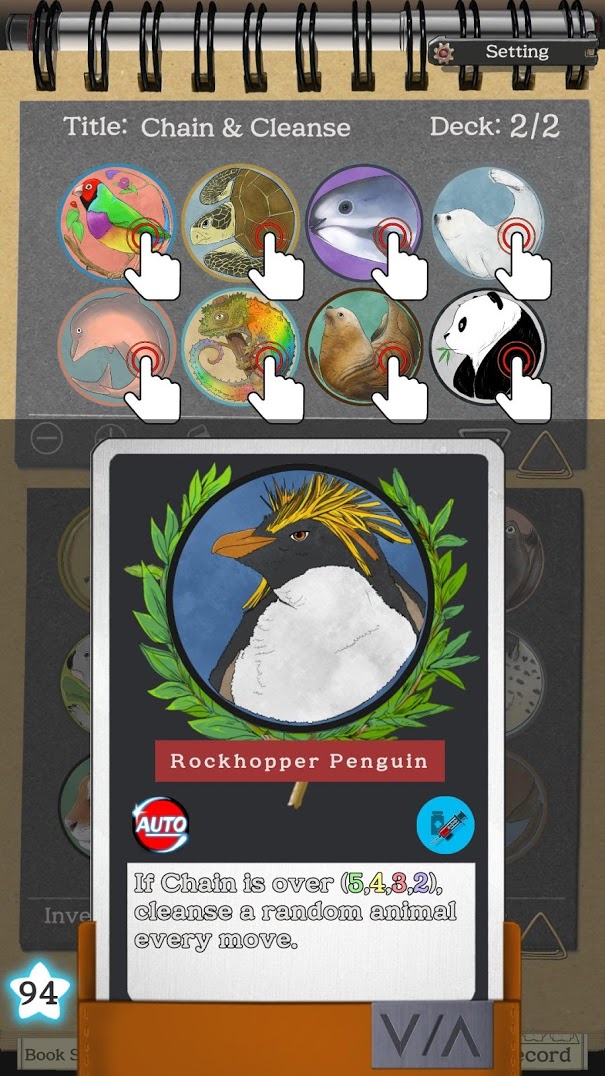
Task: Select the sea turtle animal in deck
Action: [x=241, y=224]
